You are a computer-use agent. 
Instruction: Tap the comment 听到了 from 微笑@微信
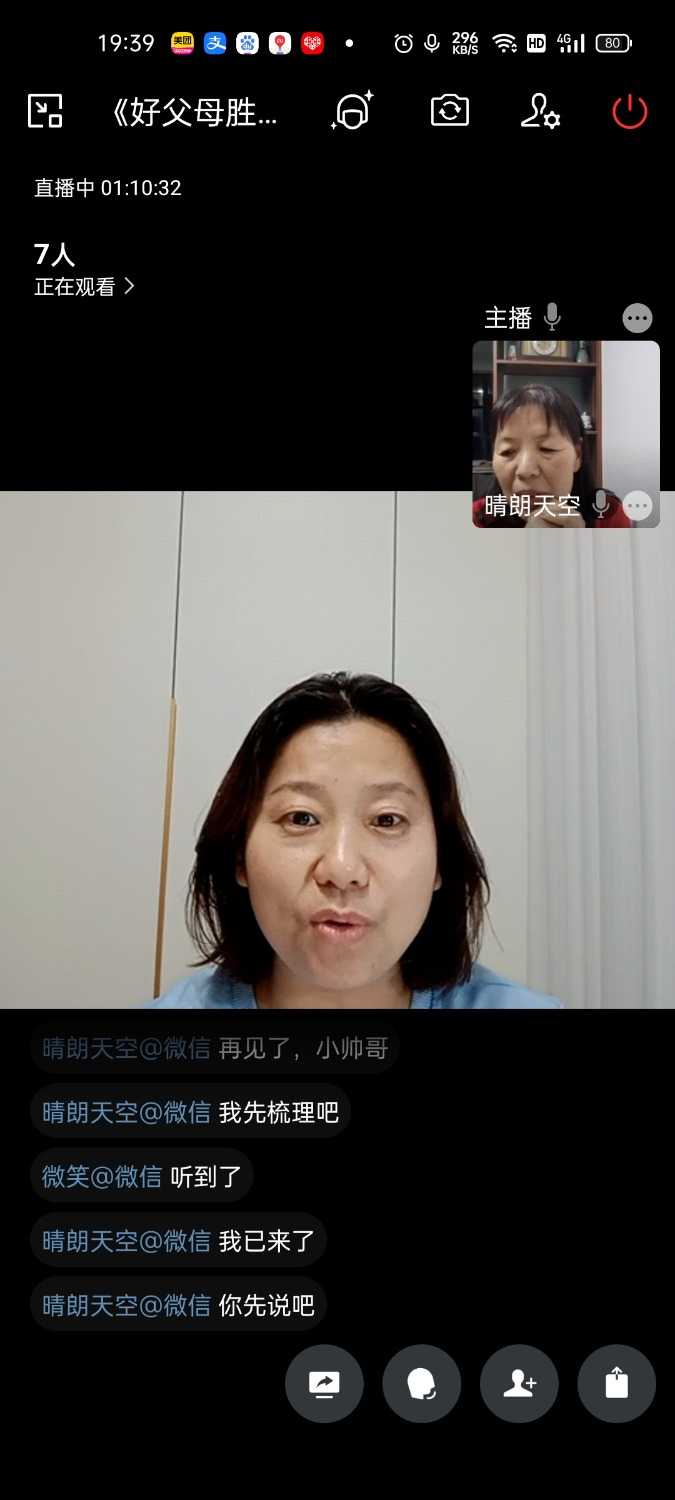point(142,1176)
